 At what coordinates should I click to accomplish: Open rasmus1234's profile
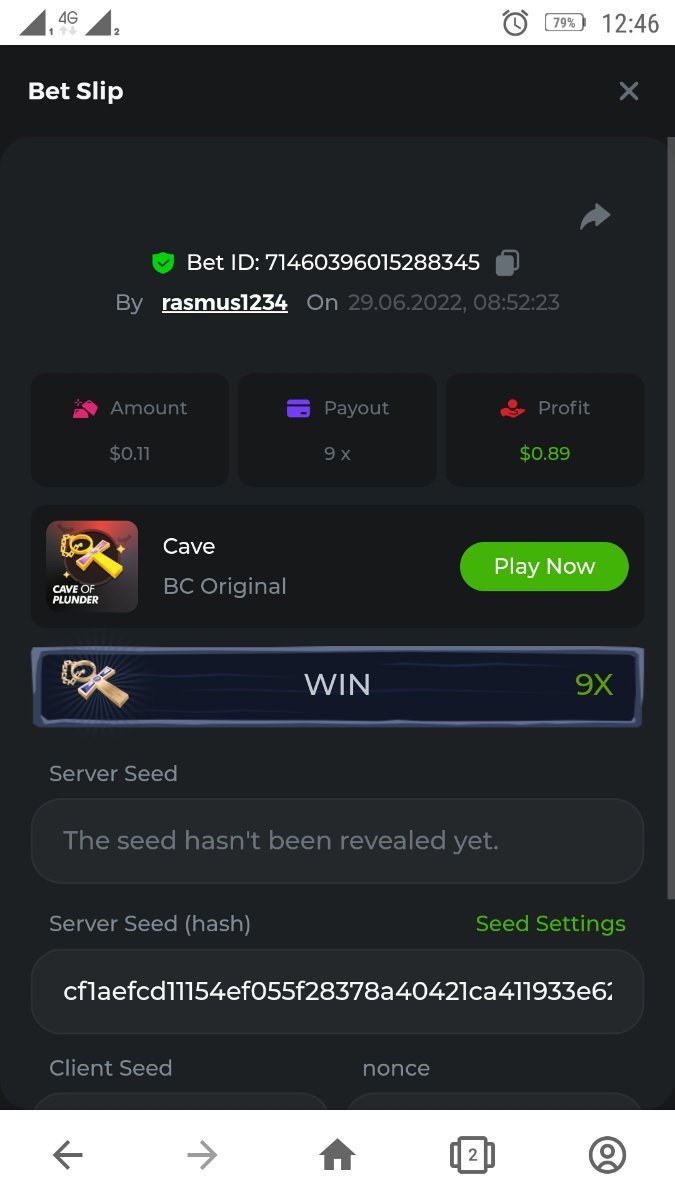coord(224,302)
